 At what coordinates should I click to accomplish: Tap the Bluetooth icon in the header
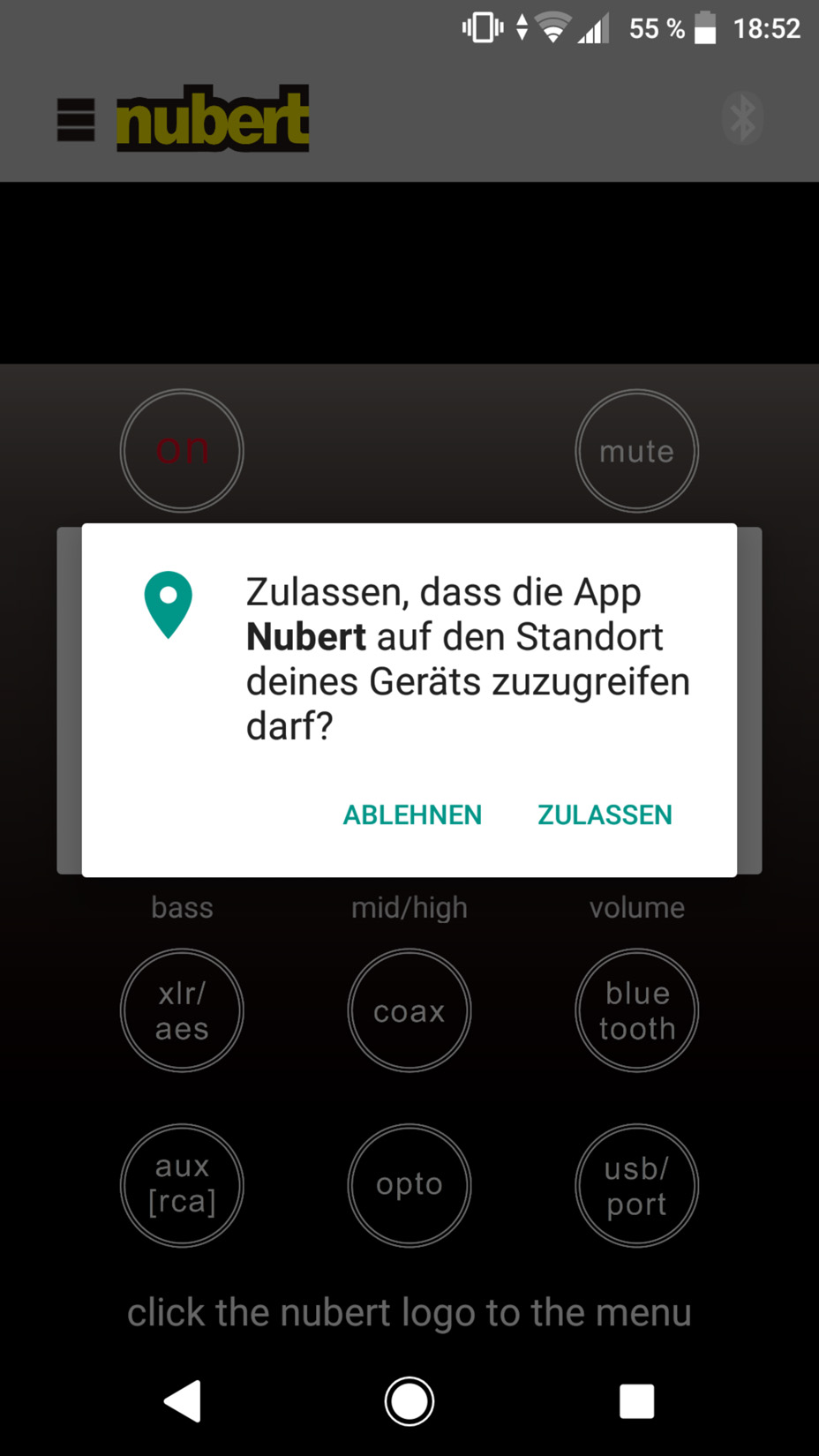742,118
